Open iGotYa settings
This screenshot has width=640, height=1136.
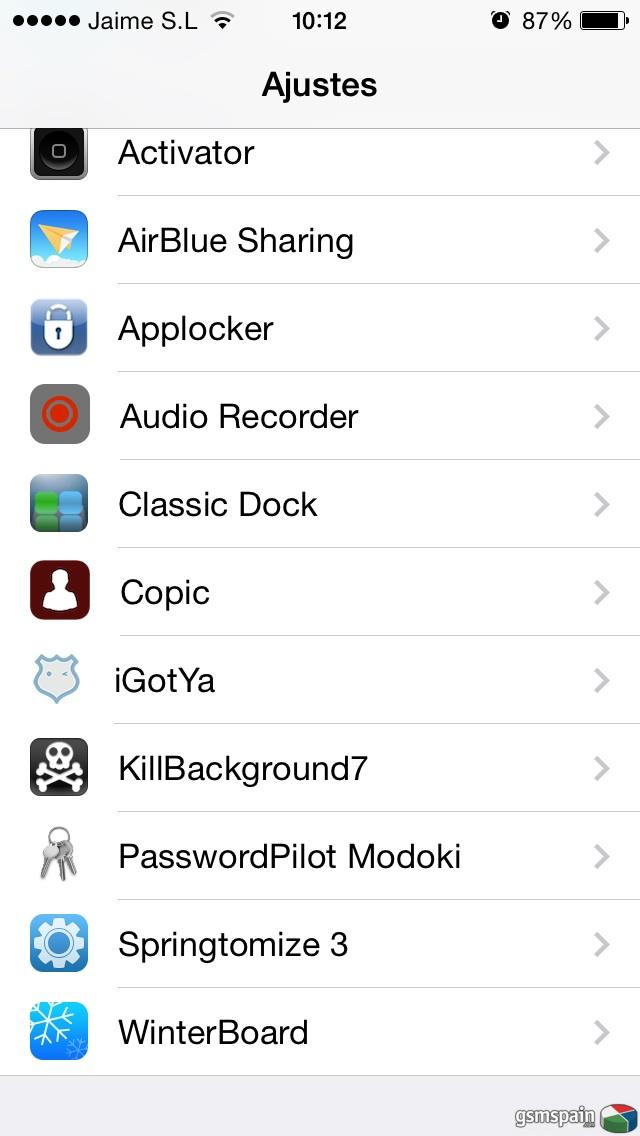tap(320, 680)
